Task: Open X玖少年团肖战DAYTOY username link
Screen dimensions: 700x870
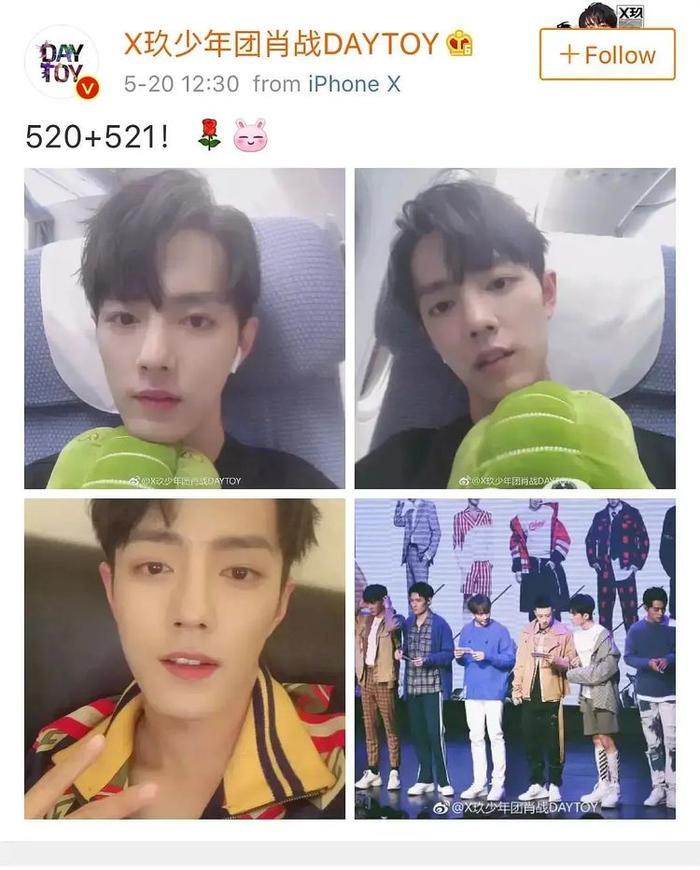Action: click(x=281, y=43)
